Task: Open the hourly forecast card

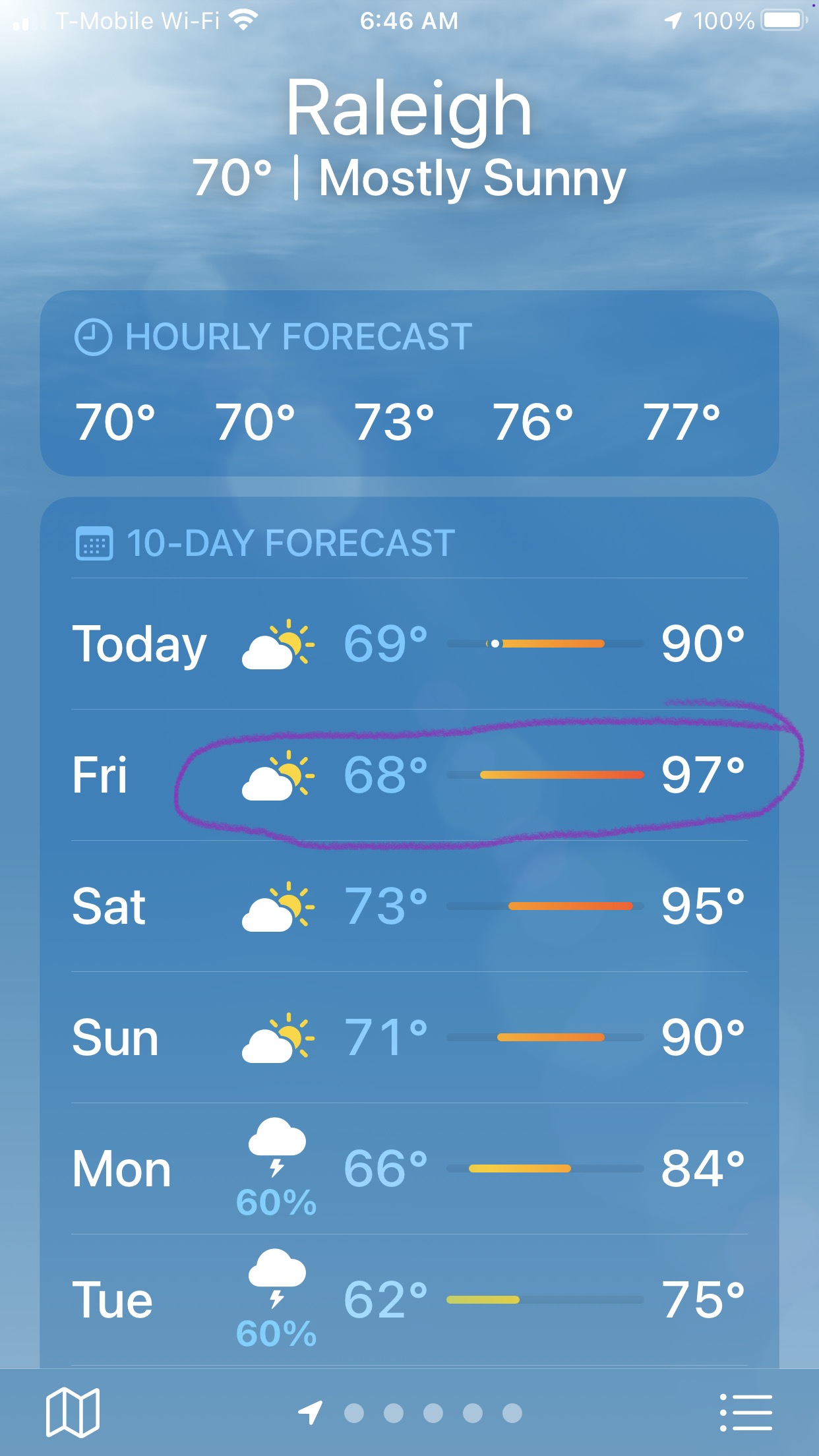Action: point(409,383)
